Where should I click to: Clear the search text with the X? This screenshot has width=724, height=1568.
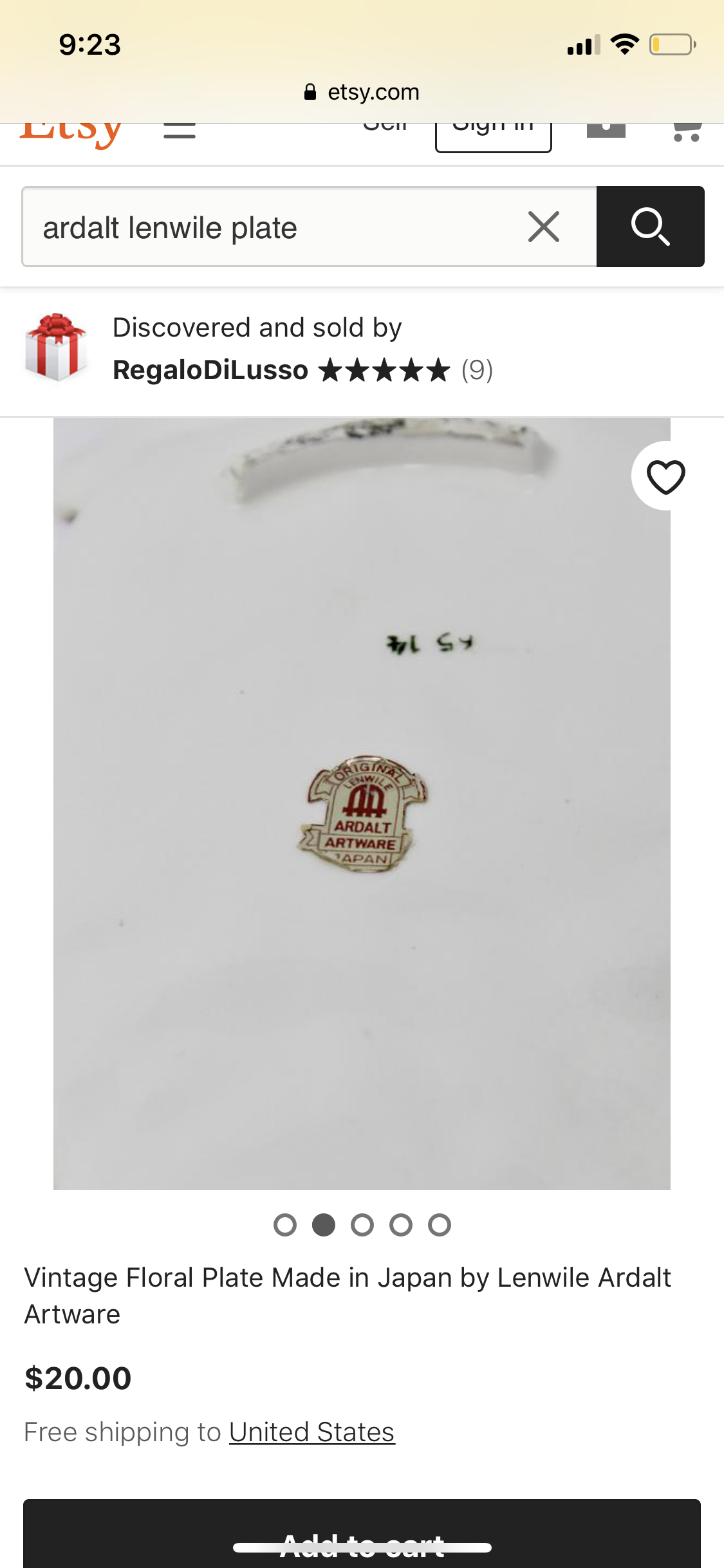[544, 227]
